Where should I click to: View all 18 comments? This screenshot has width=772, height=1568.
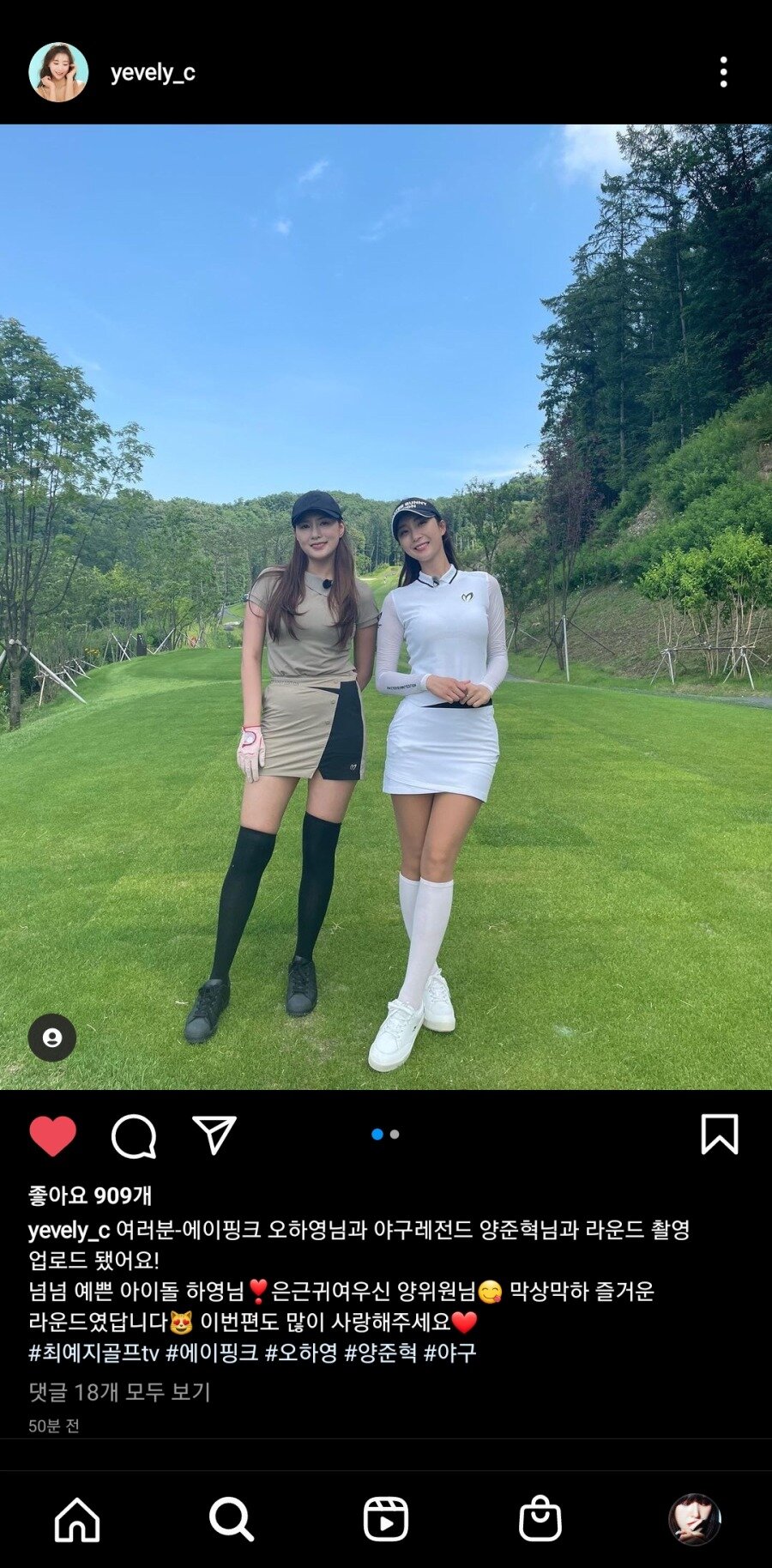[119, 1391]
